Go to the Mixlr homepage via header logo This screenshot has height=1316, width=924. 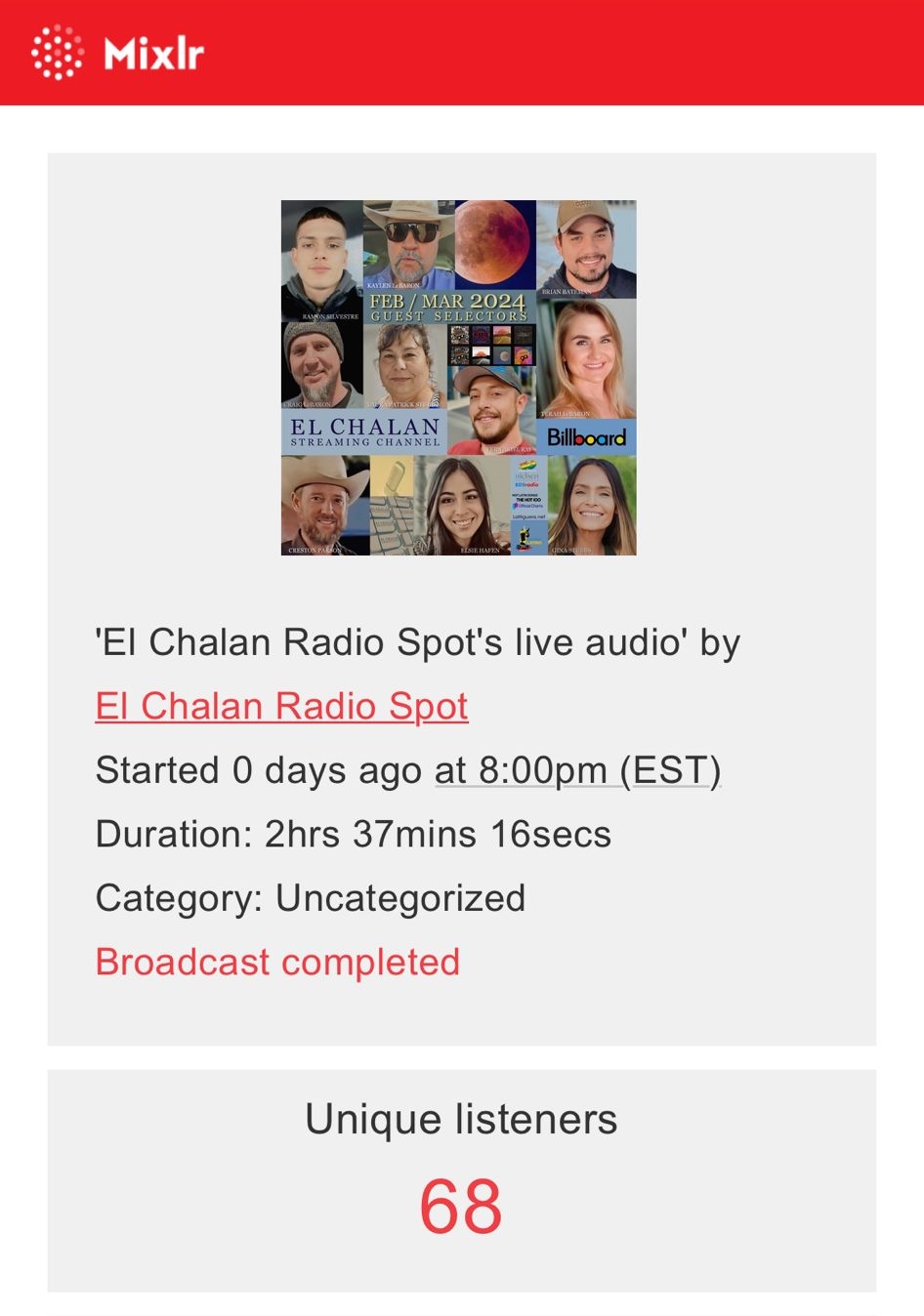[x=118, y=53]
